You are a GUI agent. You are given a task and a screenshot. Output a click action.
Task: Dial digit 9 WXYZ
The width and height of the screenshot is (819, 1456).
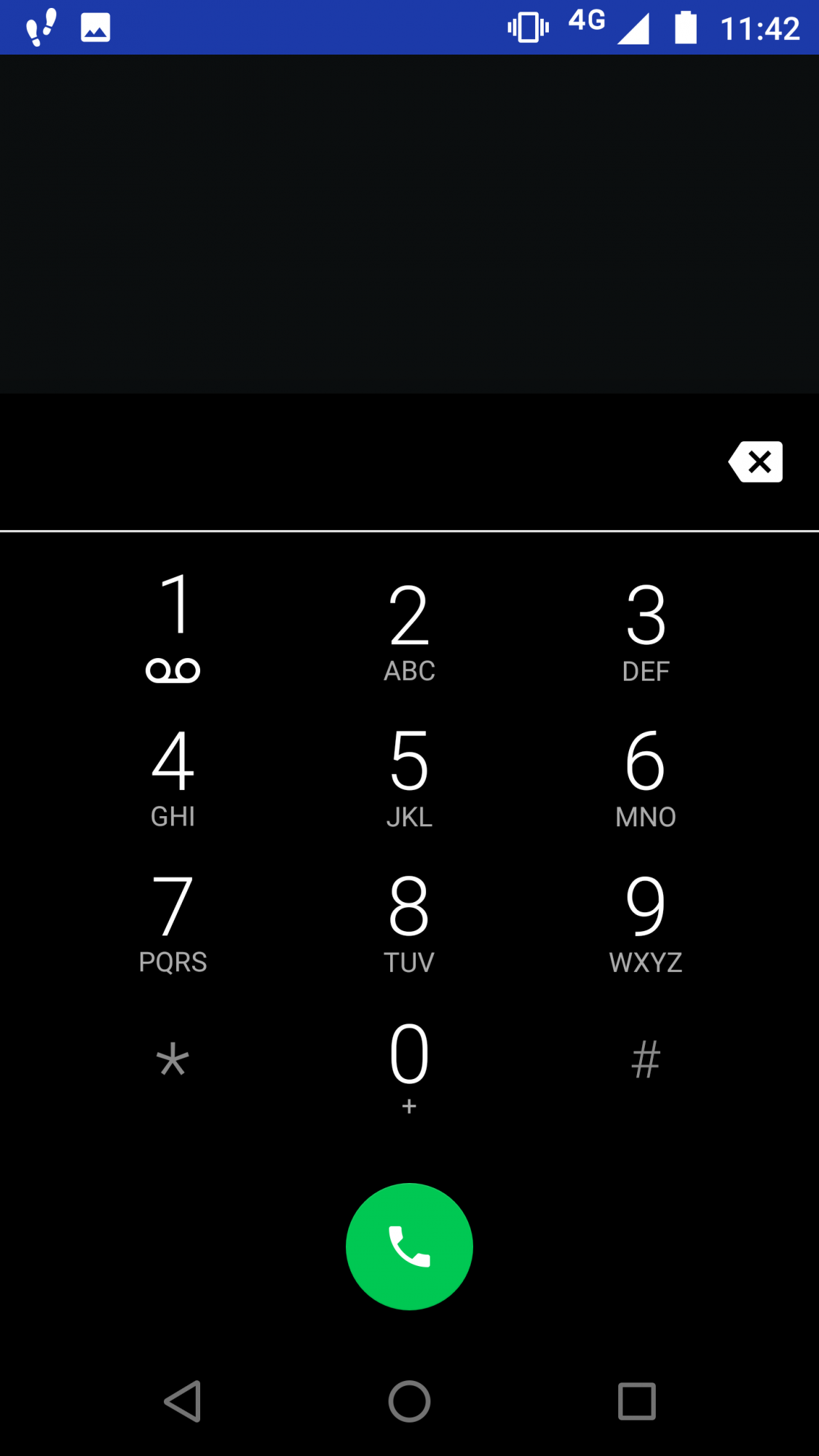(x=646, y=921)
